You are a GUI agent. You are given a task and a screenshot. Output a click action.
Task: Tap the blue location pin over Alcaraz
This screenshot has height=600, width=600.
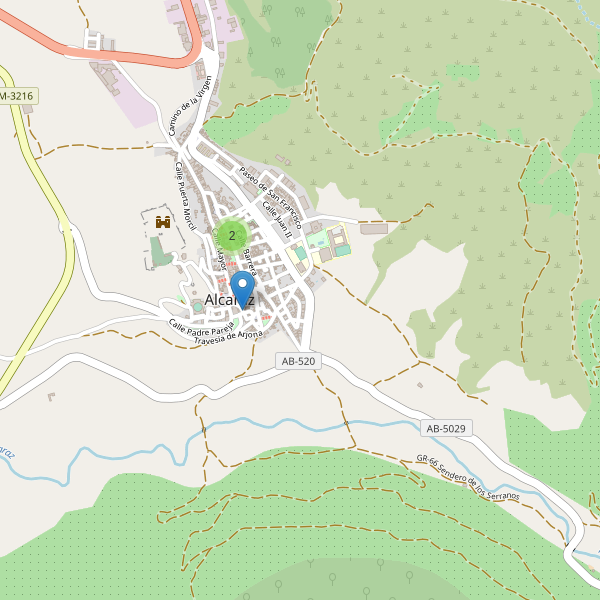[241, 288]
